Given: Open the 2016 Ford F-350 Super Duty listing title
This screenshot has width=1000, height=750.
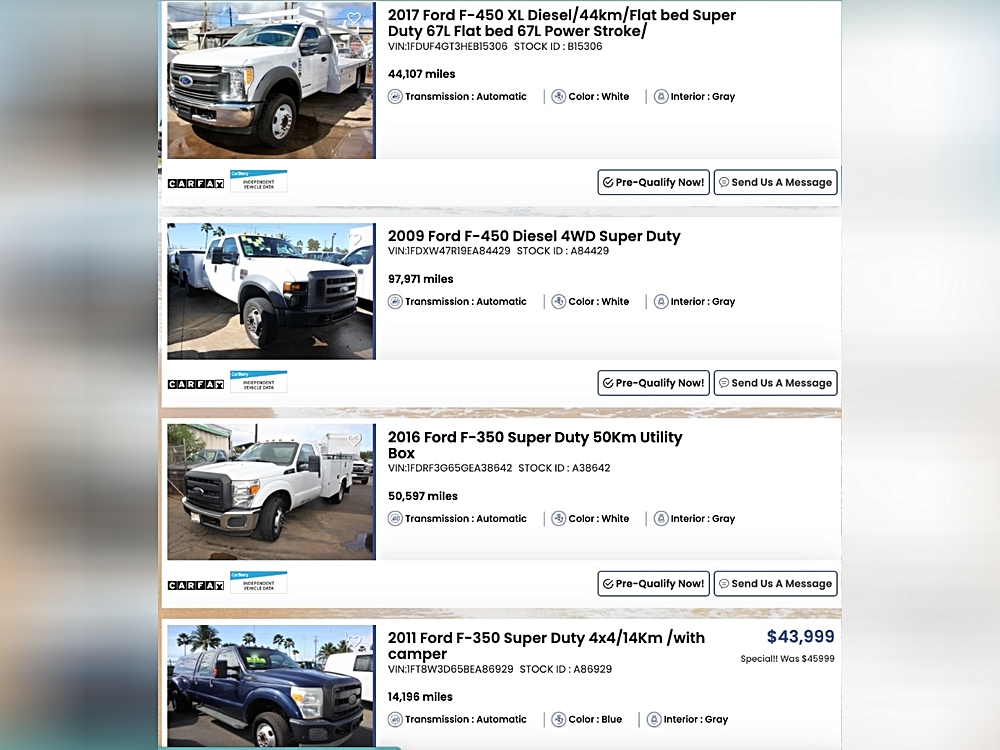Looking at the screenshot, I should pos(535,445).
